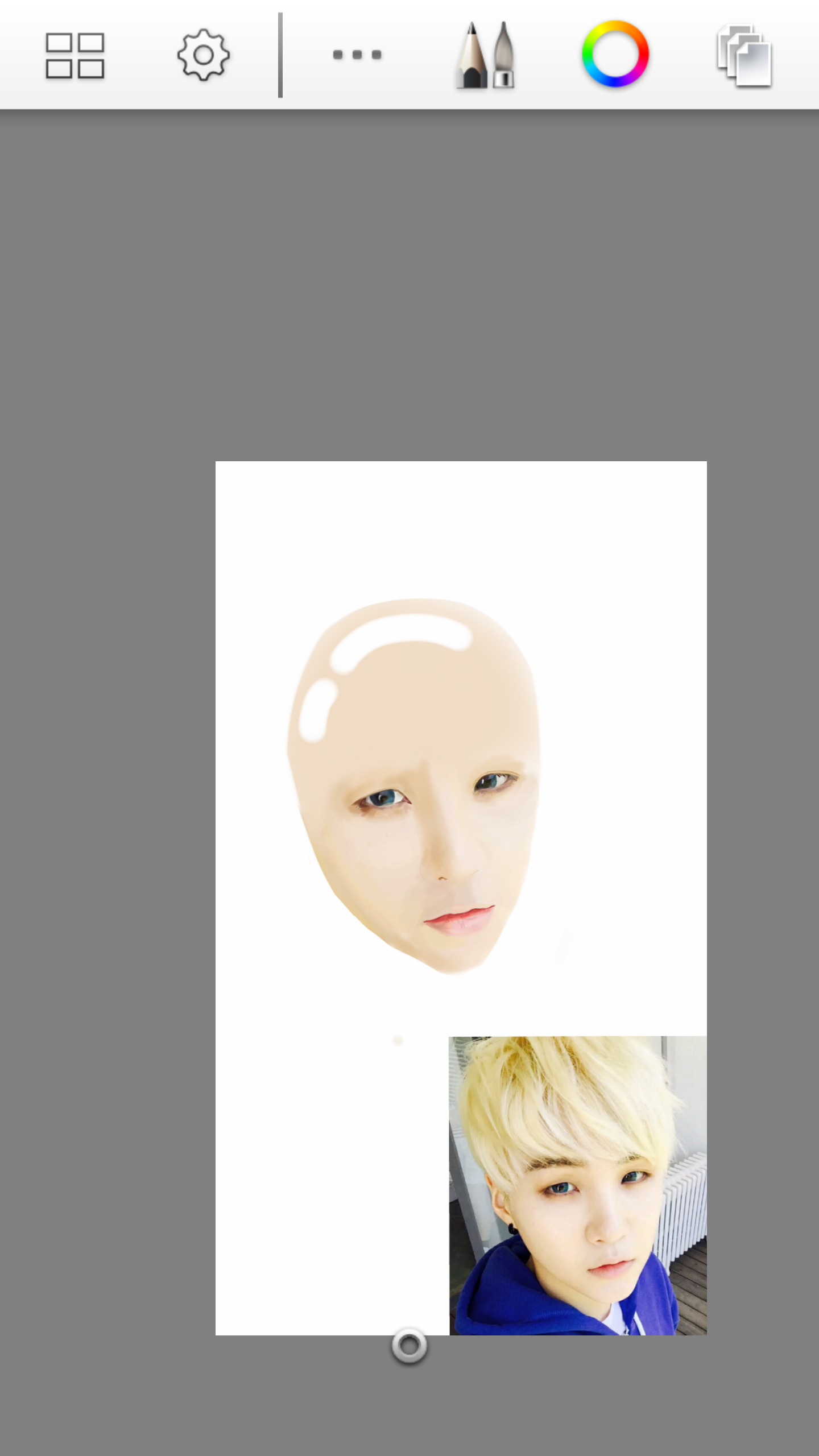Open the brush and pencil library
This screenshot has width=819, height=1456.
coord(485,55)
